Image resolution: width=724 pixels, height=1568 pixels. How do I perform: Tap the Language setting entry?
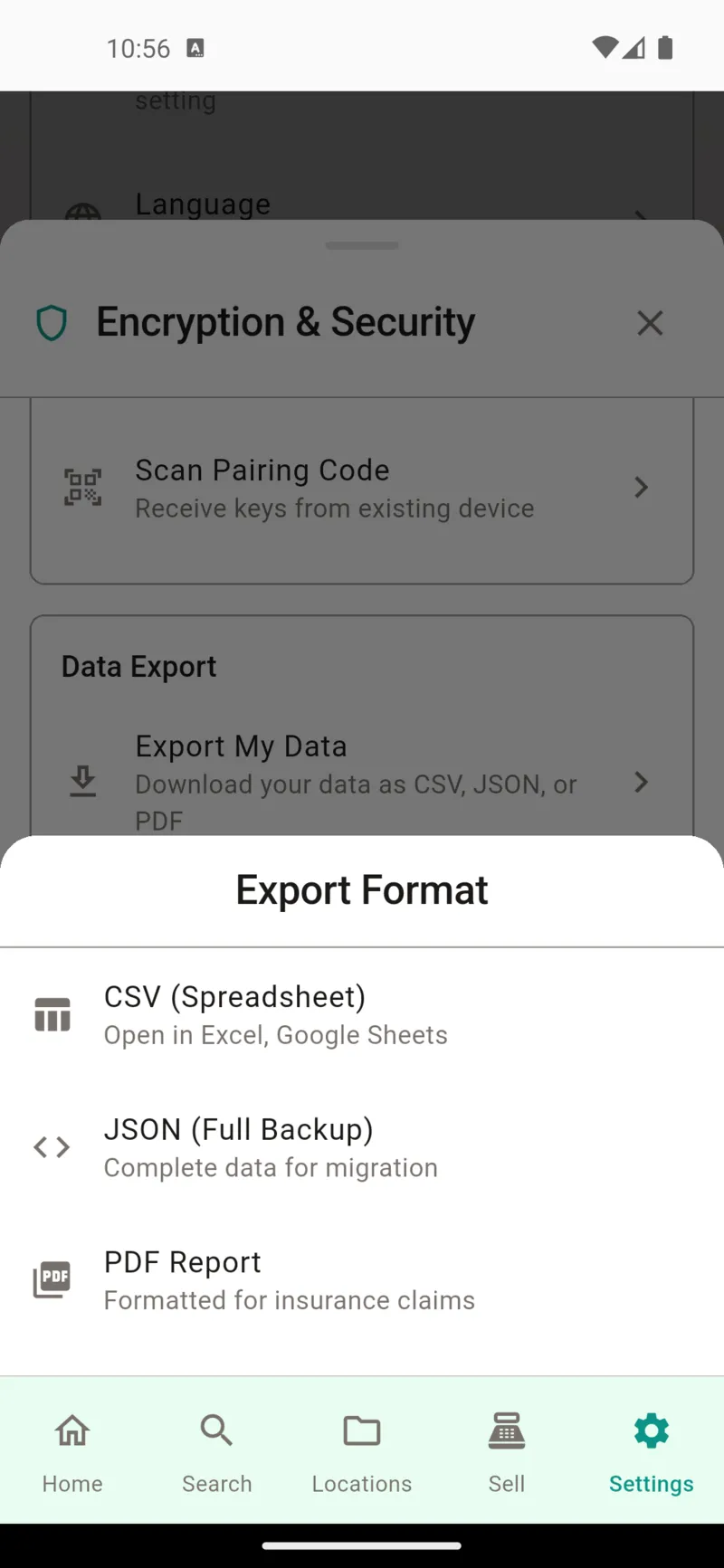click(203, 204)
